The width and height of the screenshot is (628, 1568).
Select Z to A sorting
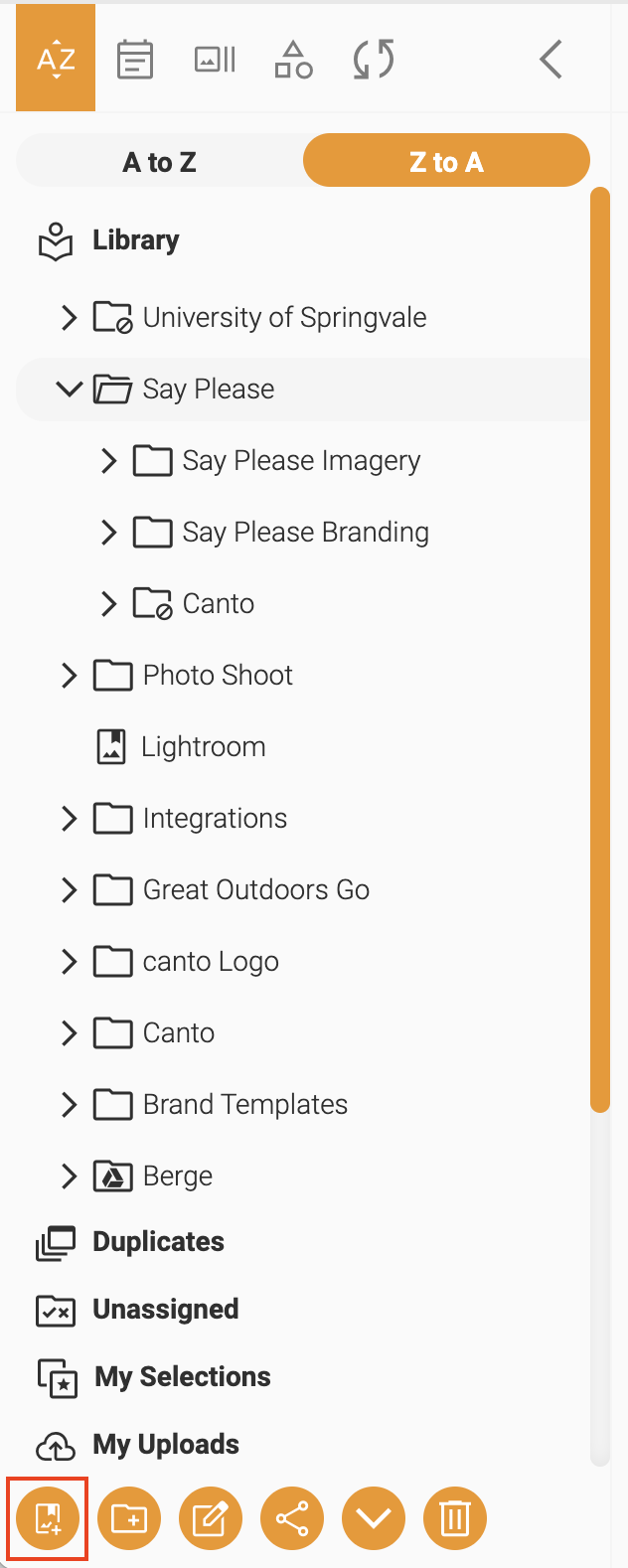click(x=446, y=162)
